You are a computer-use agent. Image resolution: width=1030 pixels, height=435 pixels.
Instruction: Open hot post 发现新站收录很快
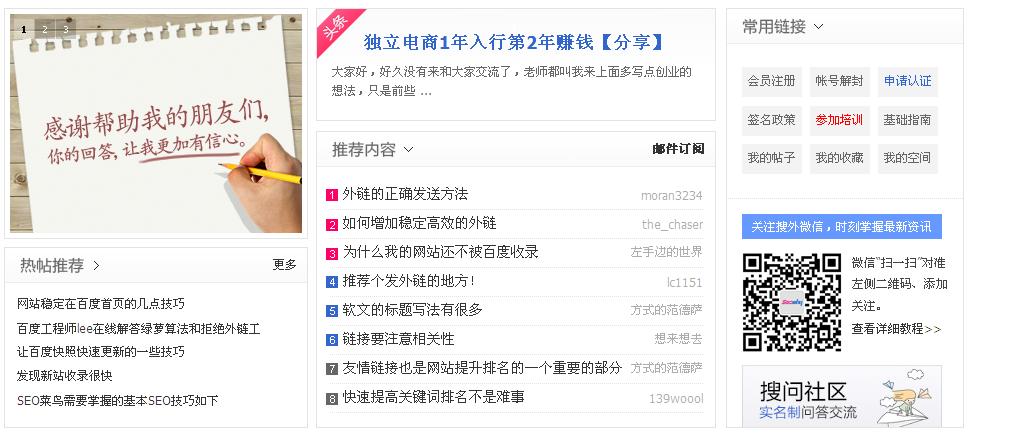click(65, 376)
